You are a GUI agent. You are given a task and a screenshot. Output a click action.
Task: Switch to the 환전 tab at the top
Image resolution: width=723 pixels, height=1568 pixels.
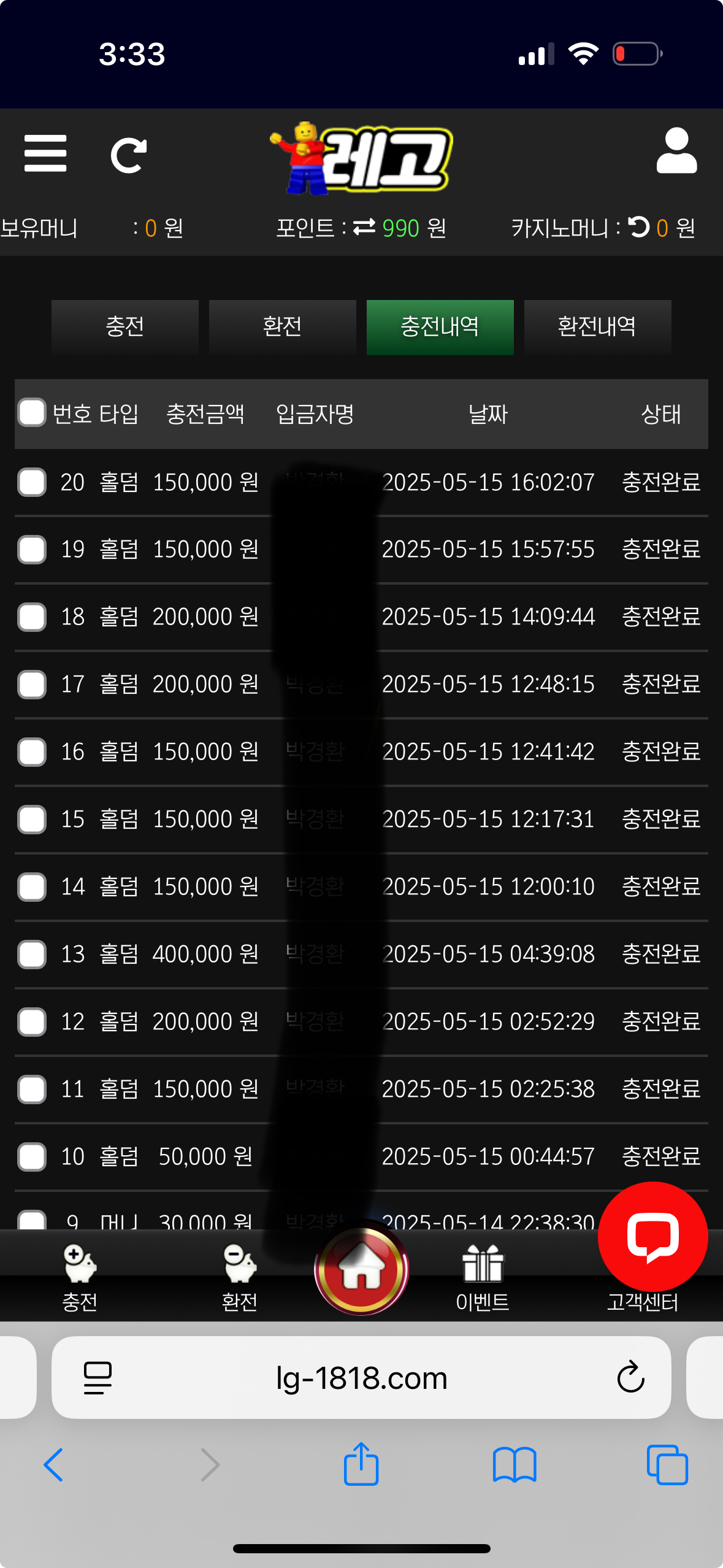point(283,326)
